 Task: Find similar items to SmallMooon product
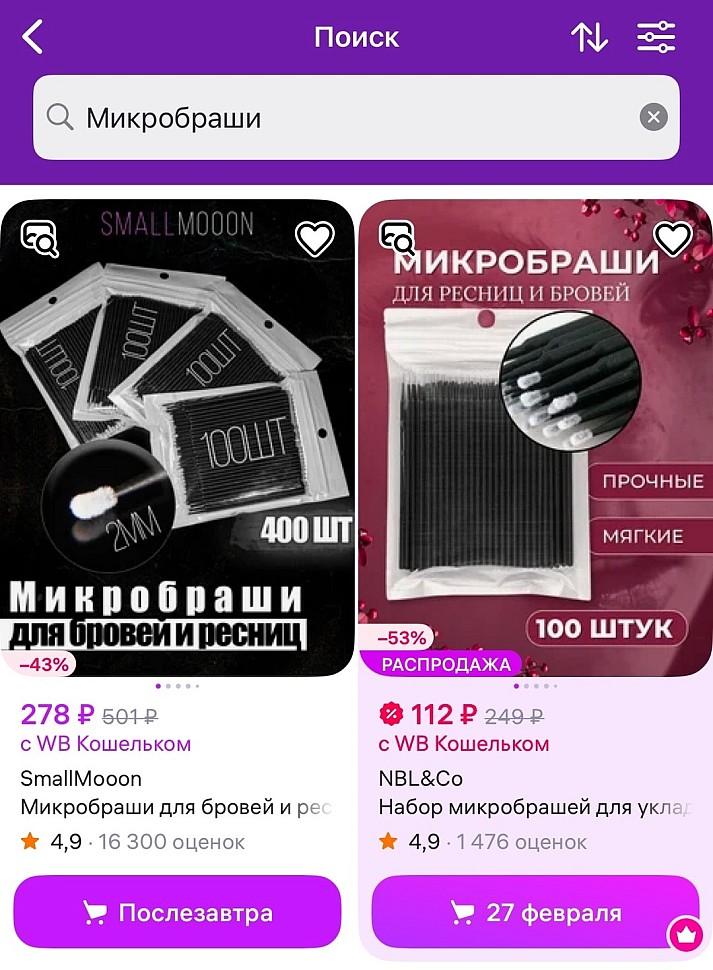(41, 238)
